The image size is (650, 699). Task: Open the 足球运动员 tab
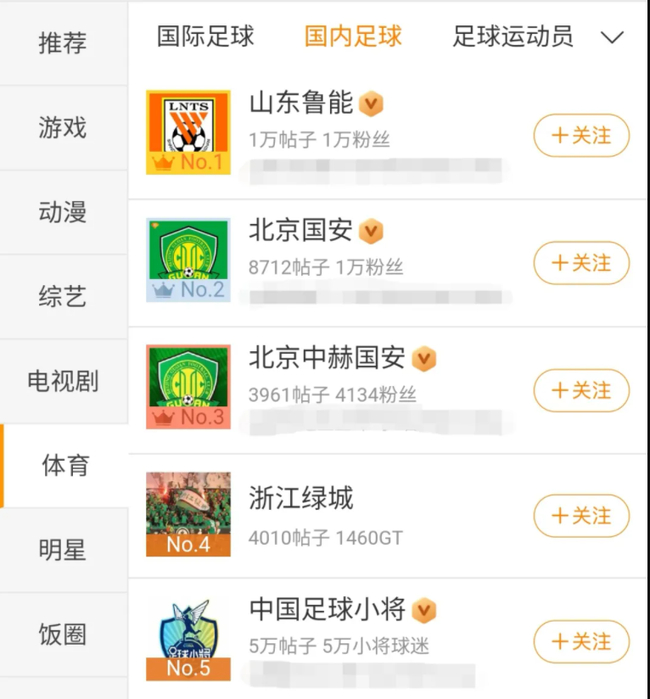click(513, 38)
